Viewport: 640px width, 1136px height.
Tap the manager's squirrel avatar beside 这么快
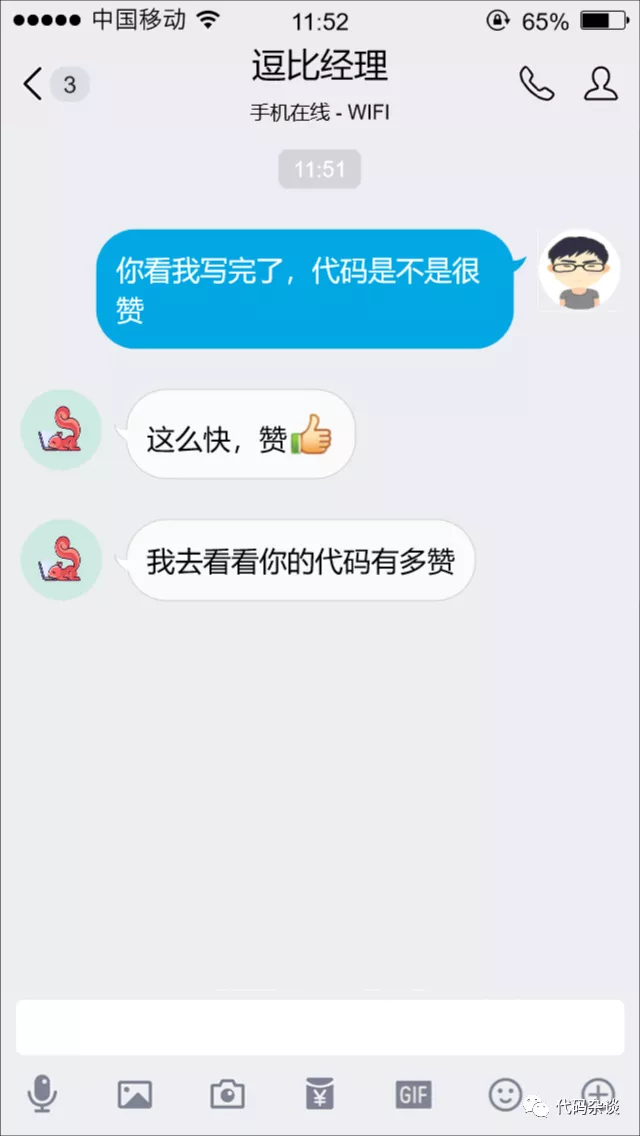pos(61,430)
